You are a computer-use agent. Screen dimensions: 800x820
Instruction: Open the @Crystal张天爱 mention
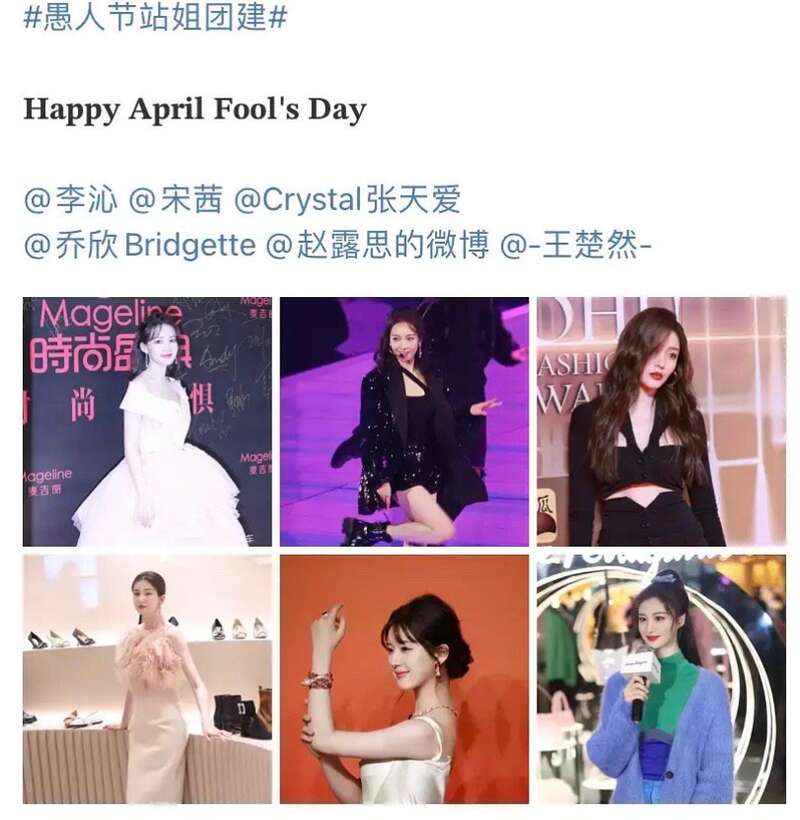(346, 200)
